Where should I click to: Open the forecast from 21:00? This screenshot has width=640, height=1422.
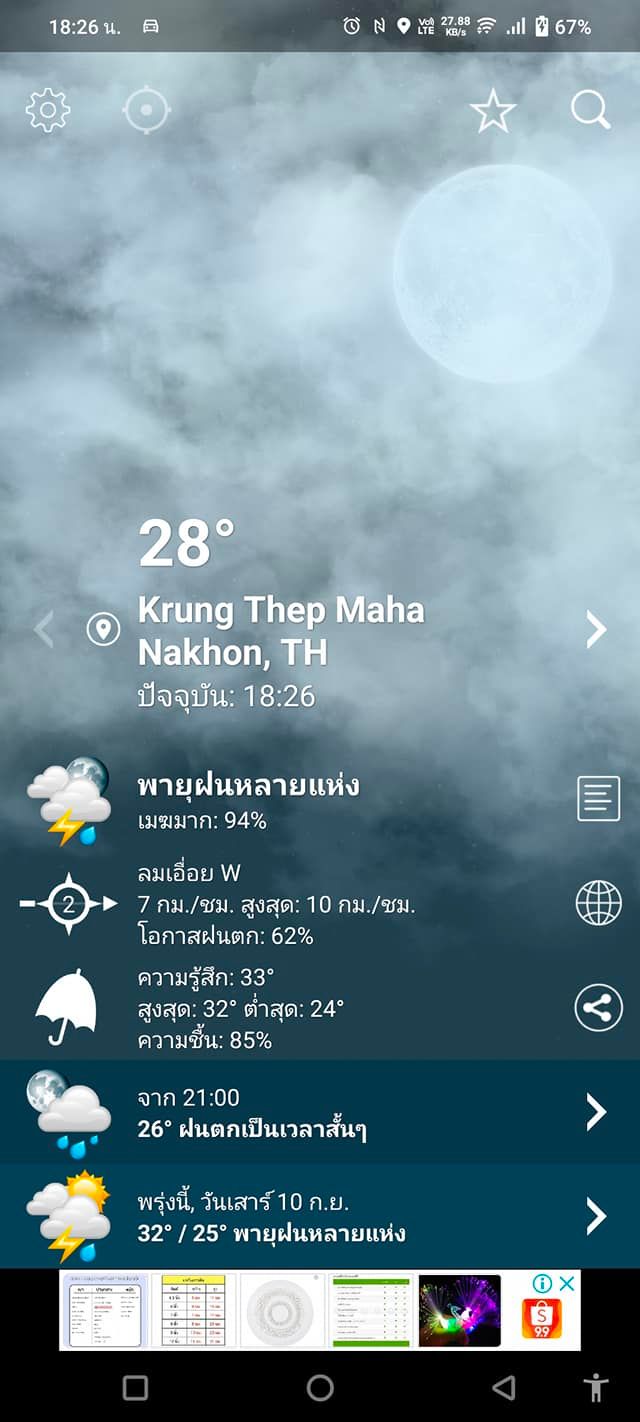pyautogui.click(x=320, y=1112)
